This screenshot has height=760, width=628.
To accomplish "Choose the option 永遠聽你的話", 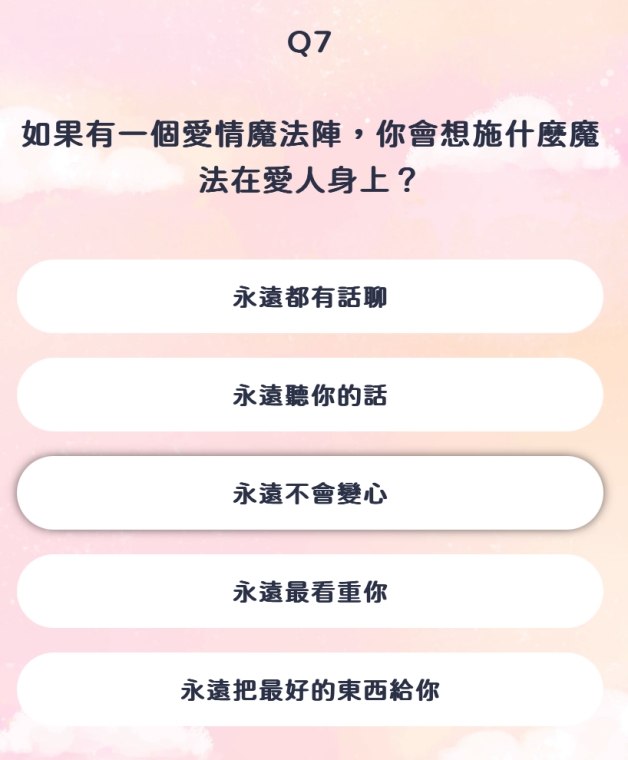I will 310,395.
